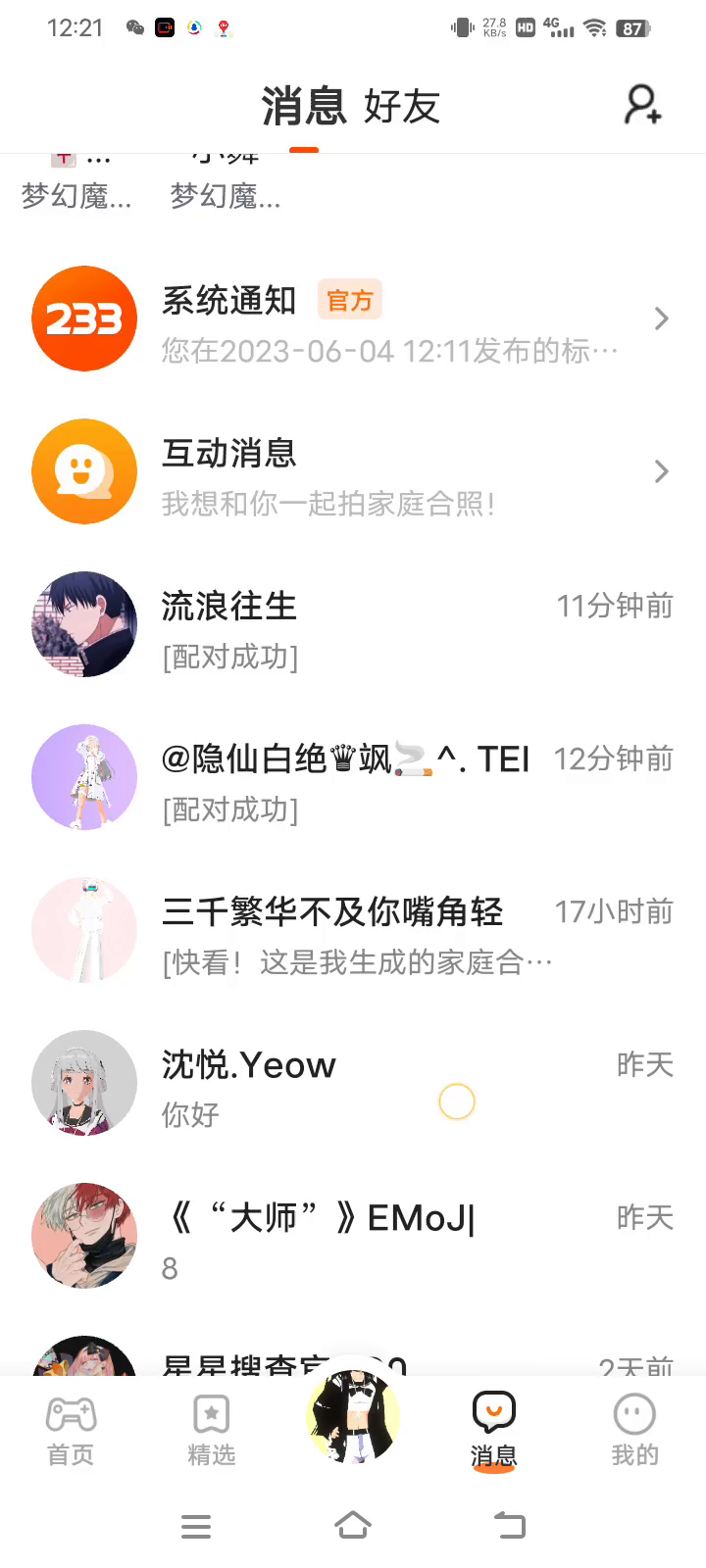Switch to the 好友 tab
Screen dimensions: 706x1568
tap(402, 106)
